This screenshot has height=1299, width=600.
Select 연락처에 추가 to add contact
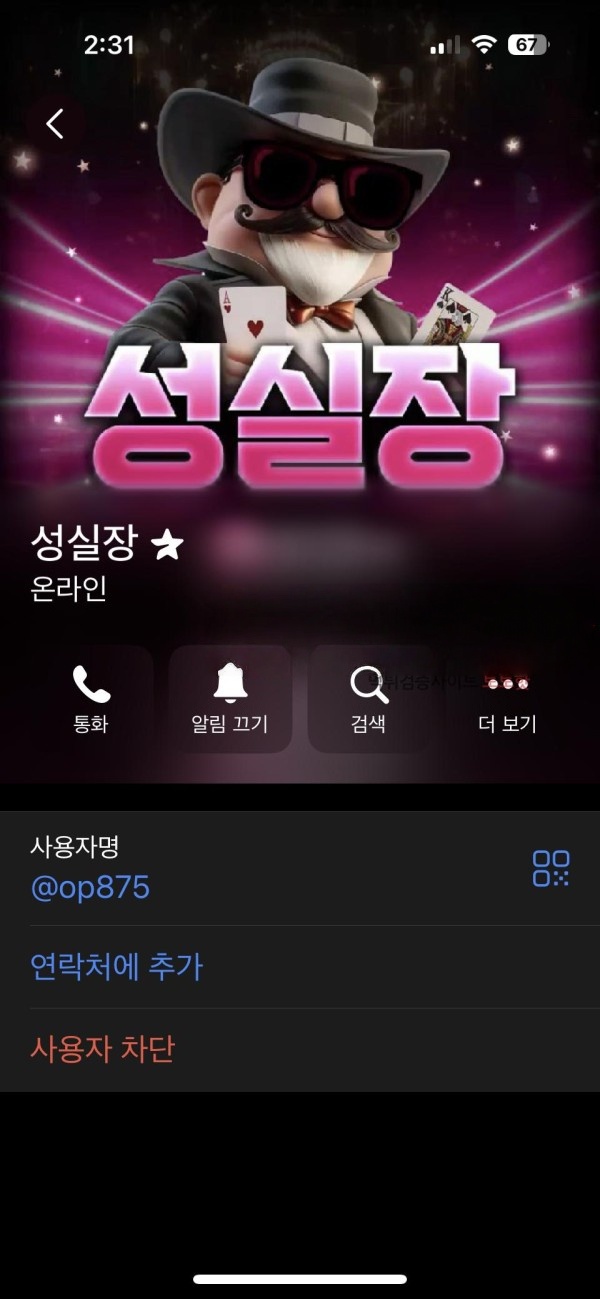117,967
